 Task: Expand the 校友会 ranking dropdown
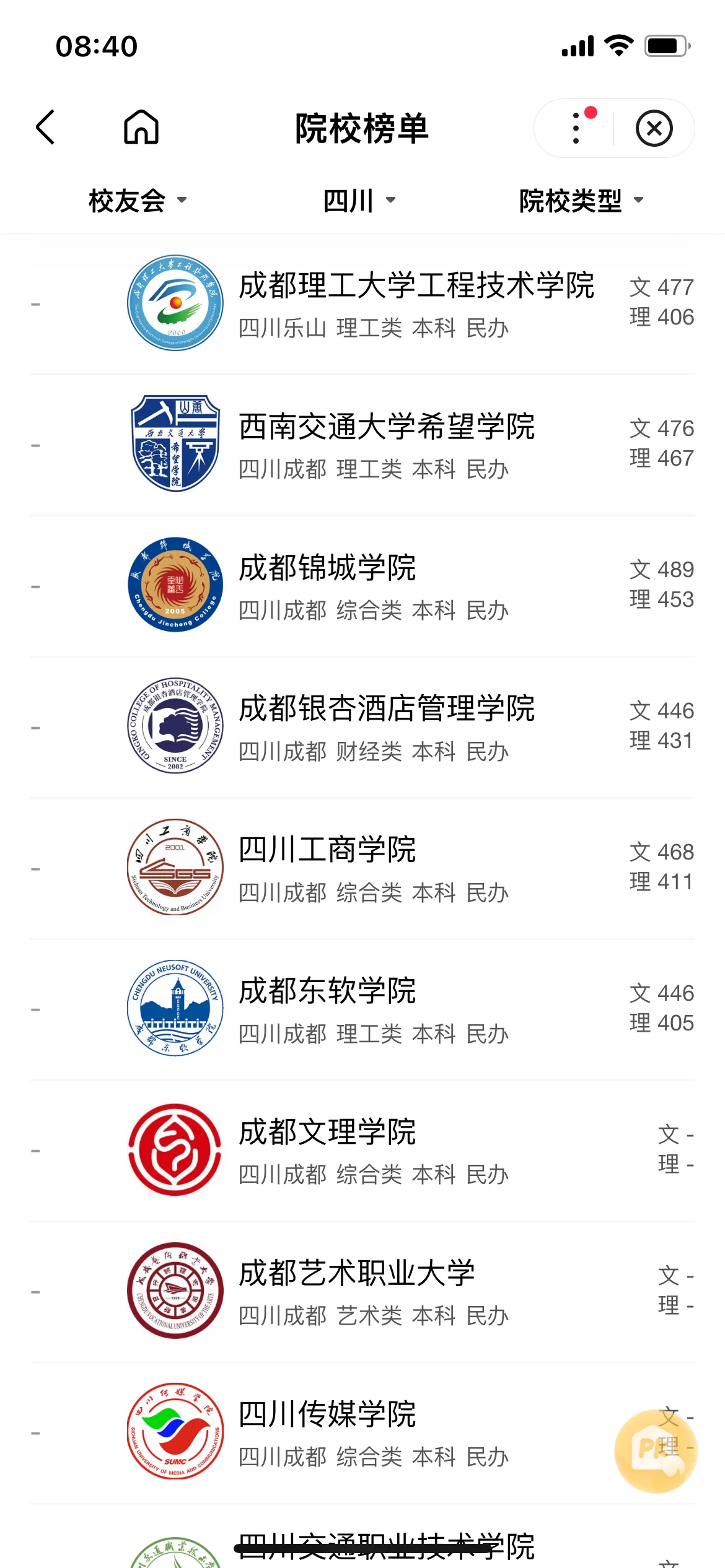(x=137, y=201)
